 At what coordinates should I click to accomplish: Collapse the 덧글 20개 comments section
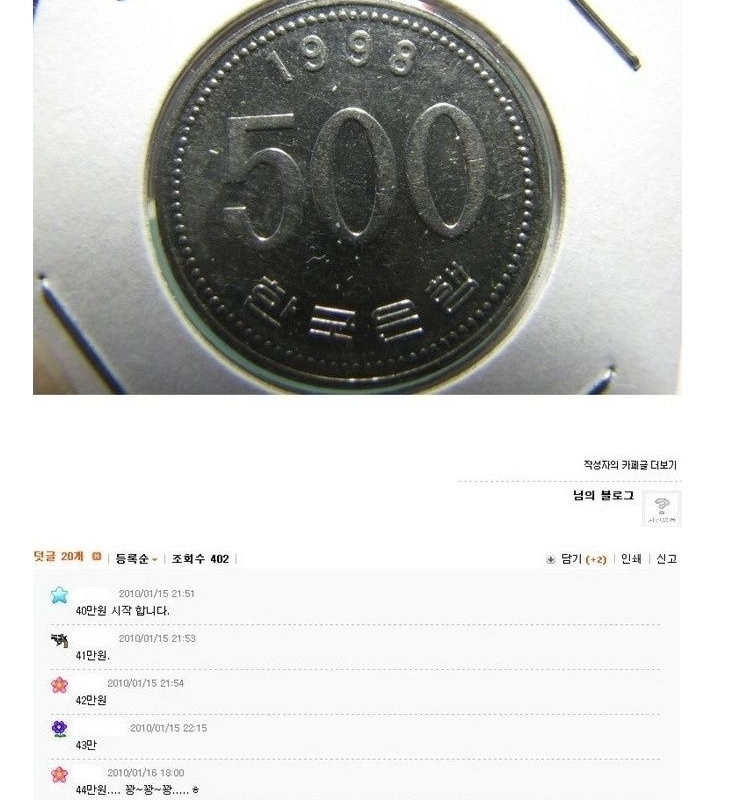tap(97, 557)
